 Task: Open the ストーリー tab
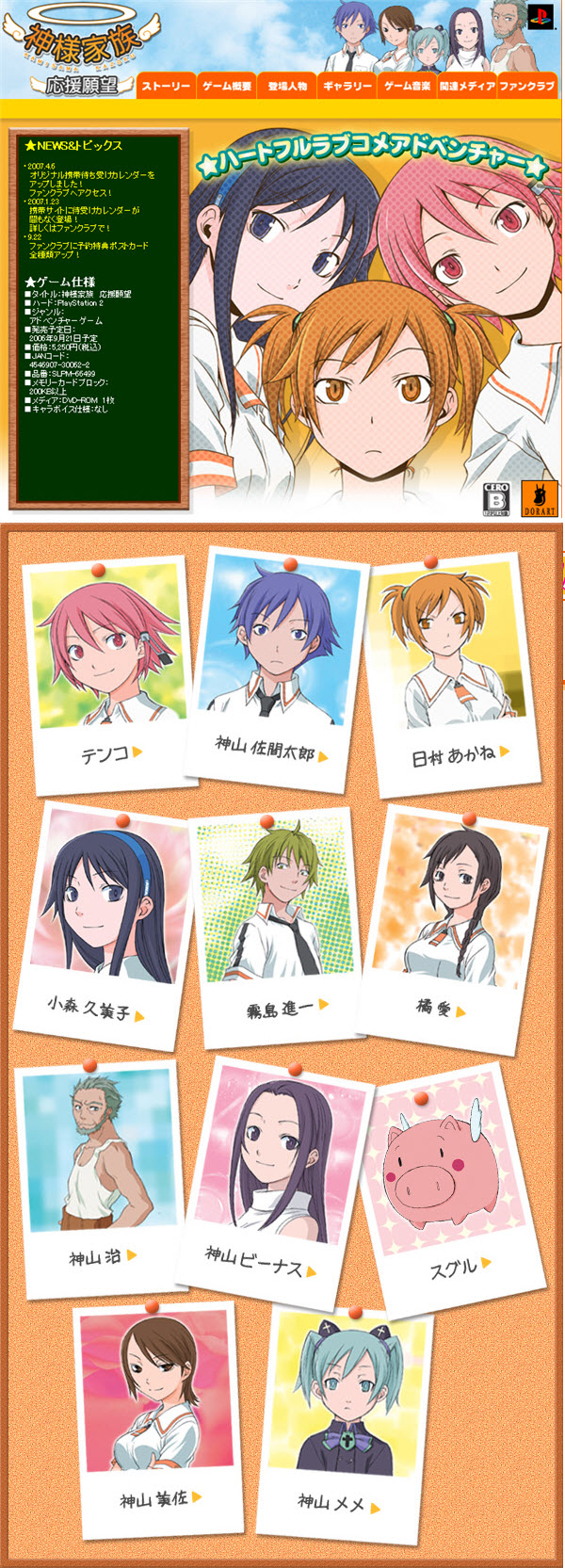tap(166, 86)
